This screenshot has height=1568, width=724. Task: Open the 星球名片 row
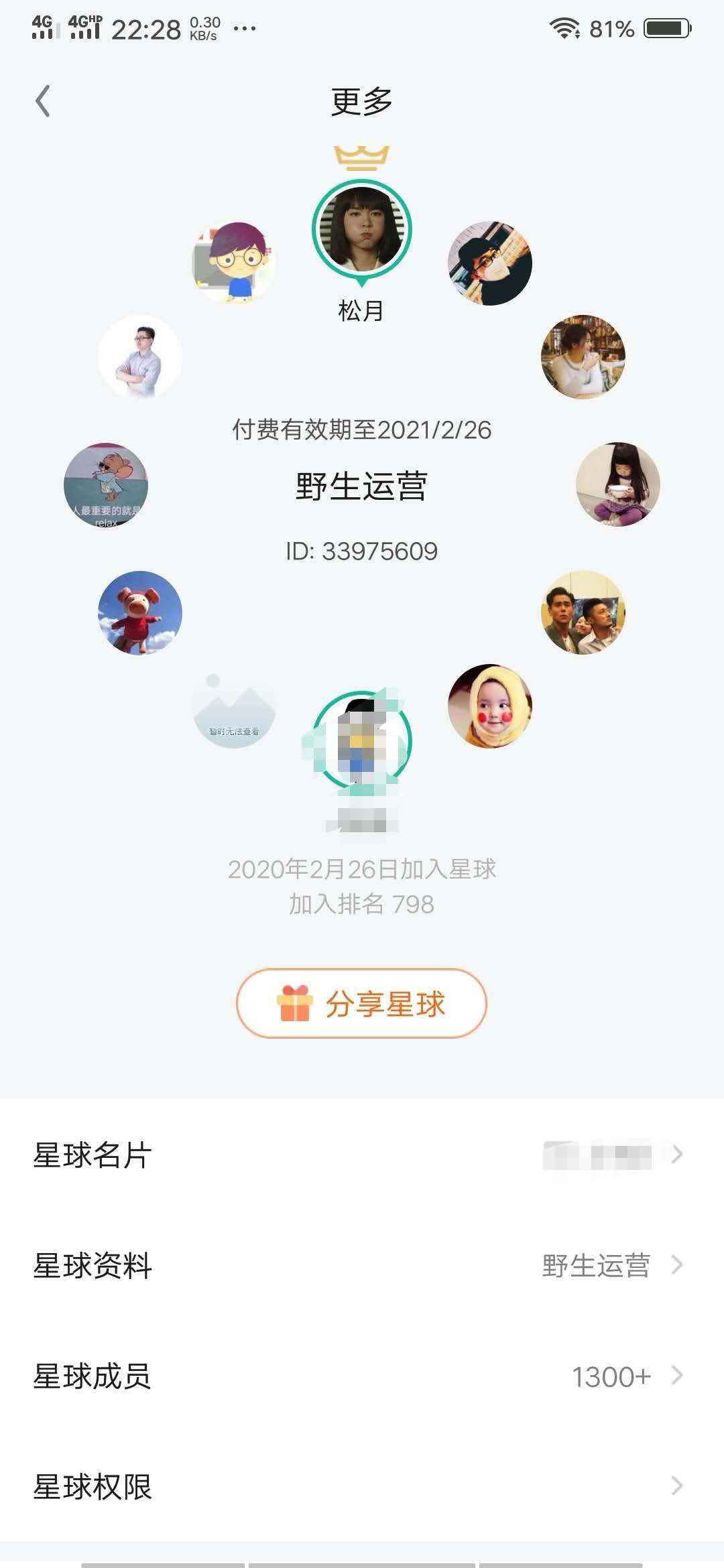pyautogui.click(x=362, y=1155)
